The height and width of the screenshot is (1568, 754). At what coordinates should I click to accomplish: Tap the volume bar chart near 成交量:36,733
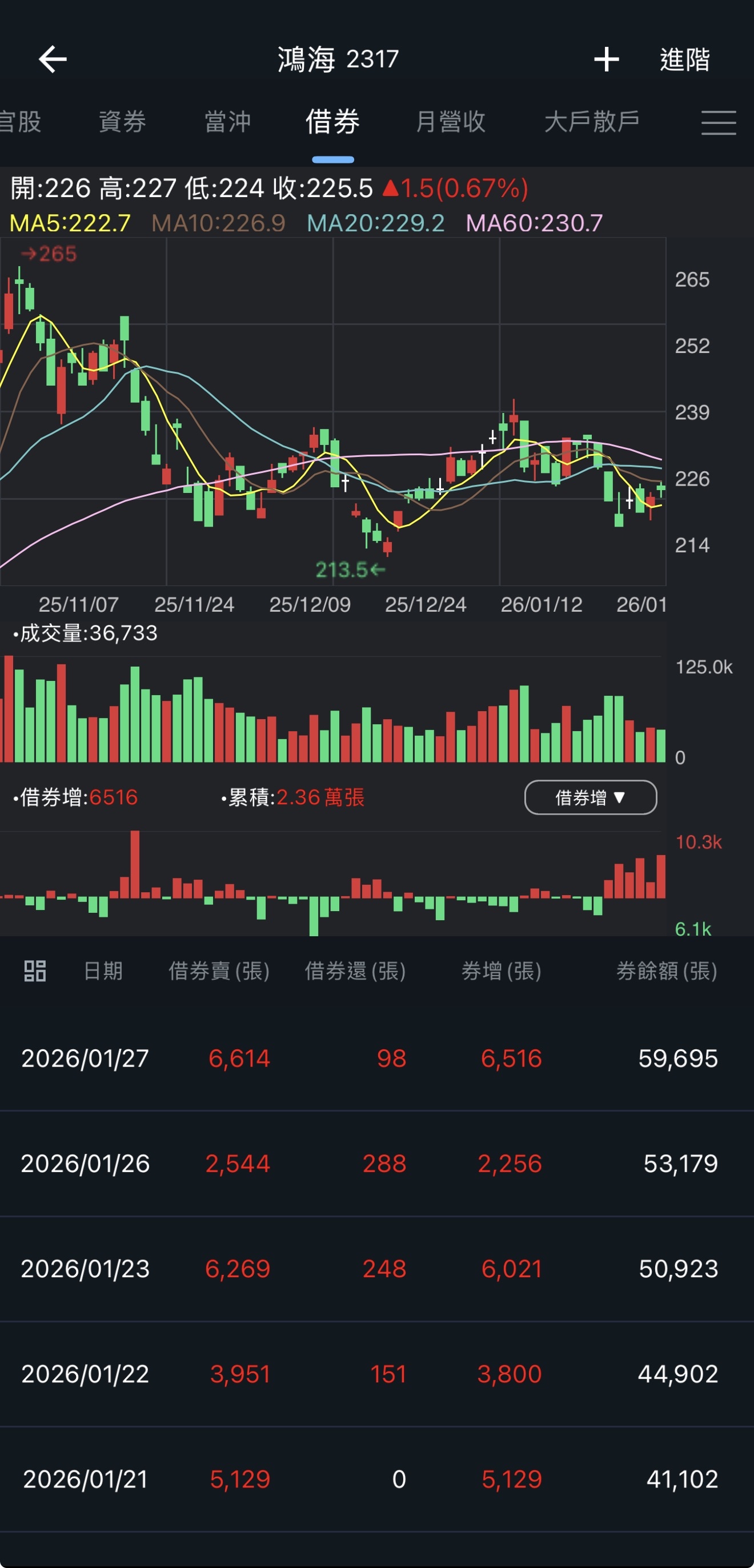pyautogui.click(x=335, y=712)
